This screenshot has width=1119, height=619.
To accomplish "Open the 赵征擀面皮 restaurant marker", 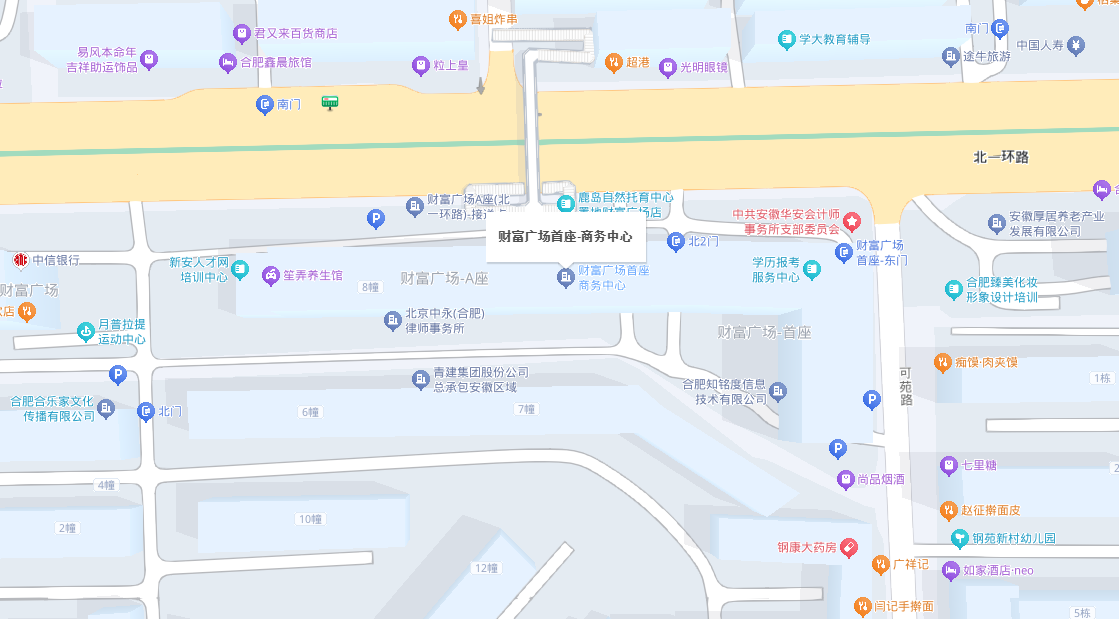I will (949, 510).
